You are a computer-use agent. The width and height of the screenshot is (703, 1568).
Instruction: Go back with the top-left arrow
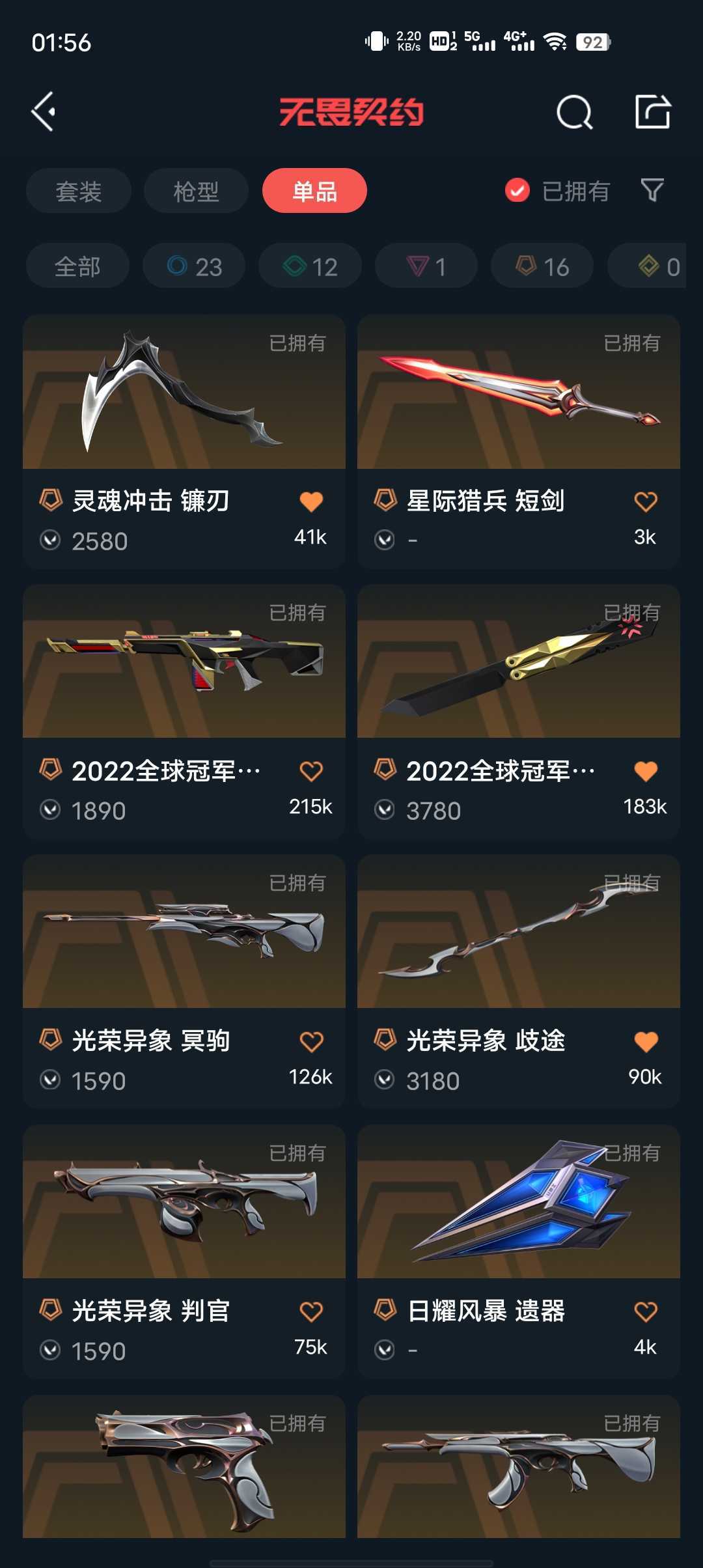[x=44, y=112]
